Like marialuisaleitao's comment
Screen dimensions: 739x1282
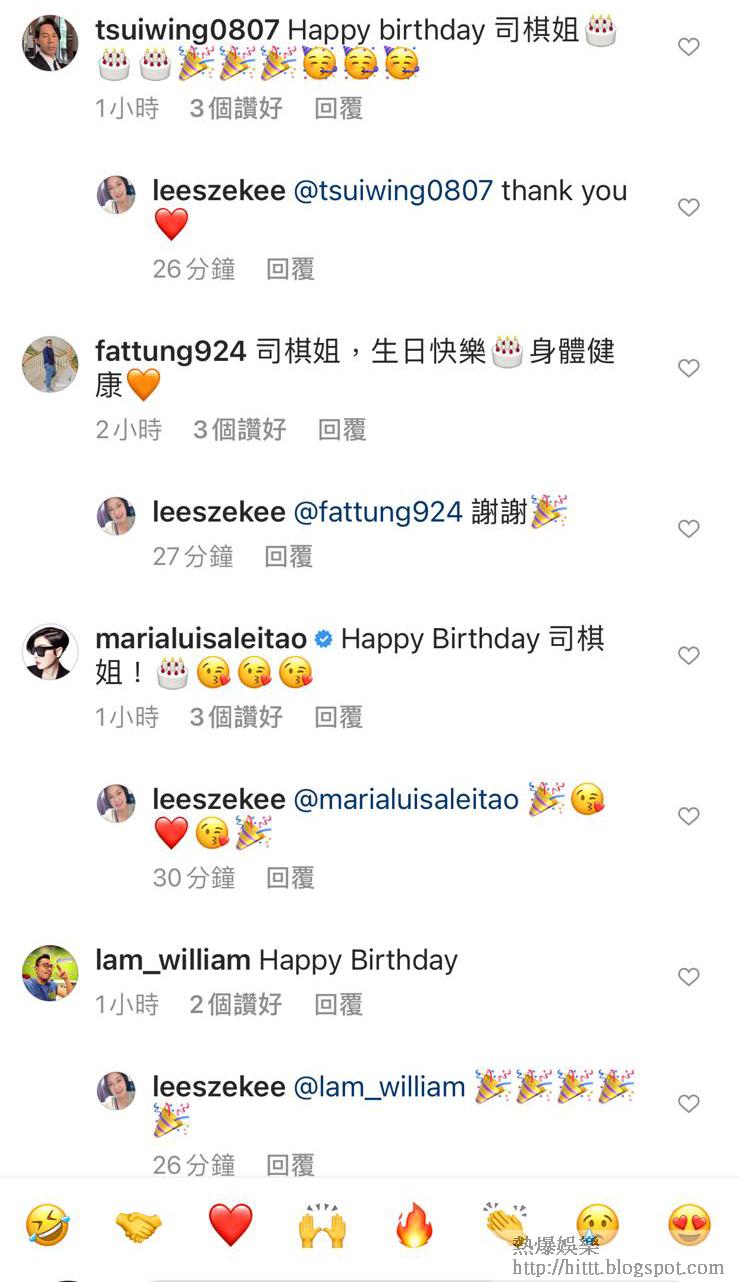click(x=689, y=656)
